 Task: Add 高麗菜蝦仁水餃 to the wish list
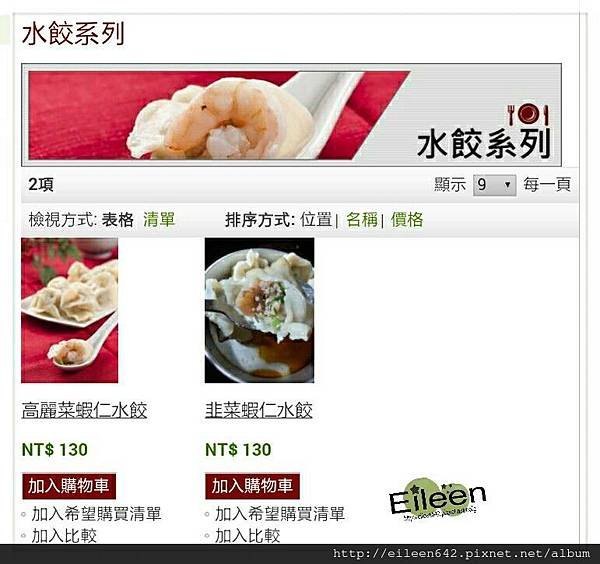tap(96, 514)
